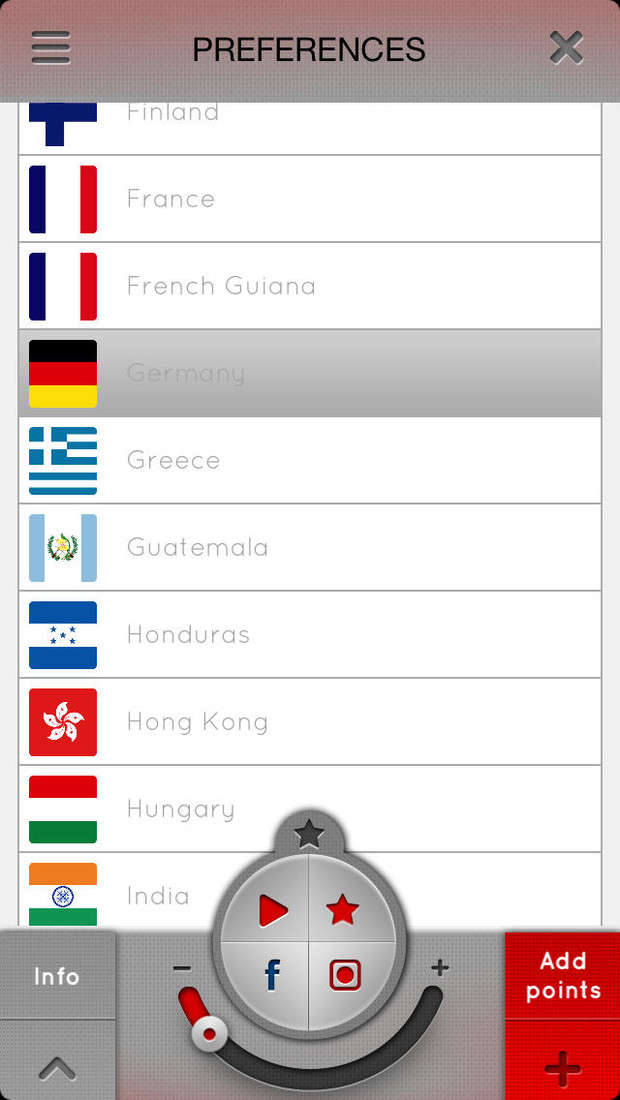This screenshot has height=1100, width=620.
Task: Choose Hungary in the country list
Action: point(310,809)
